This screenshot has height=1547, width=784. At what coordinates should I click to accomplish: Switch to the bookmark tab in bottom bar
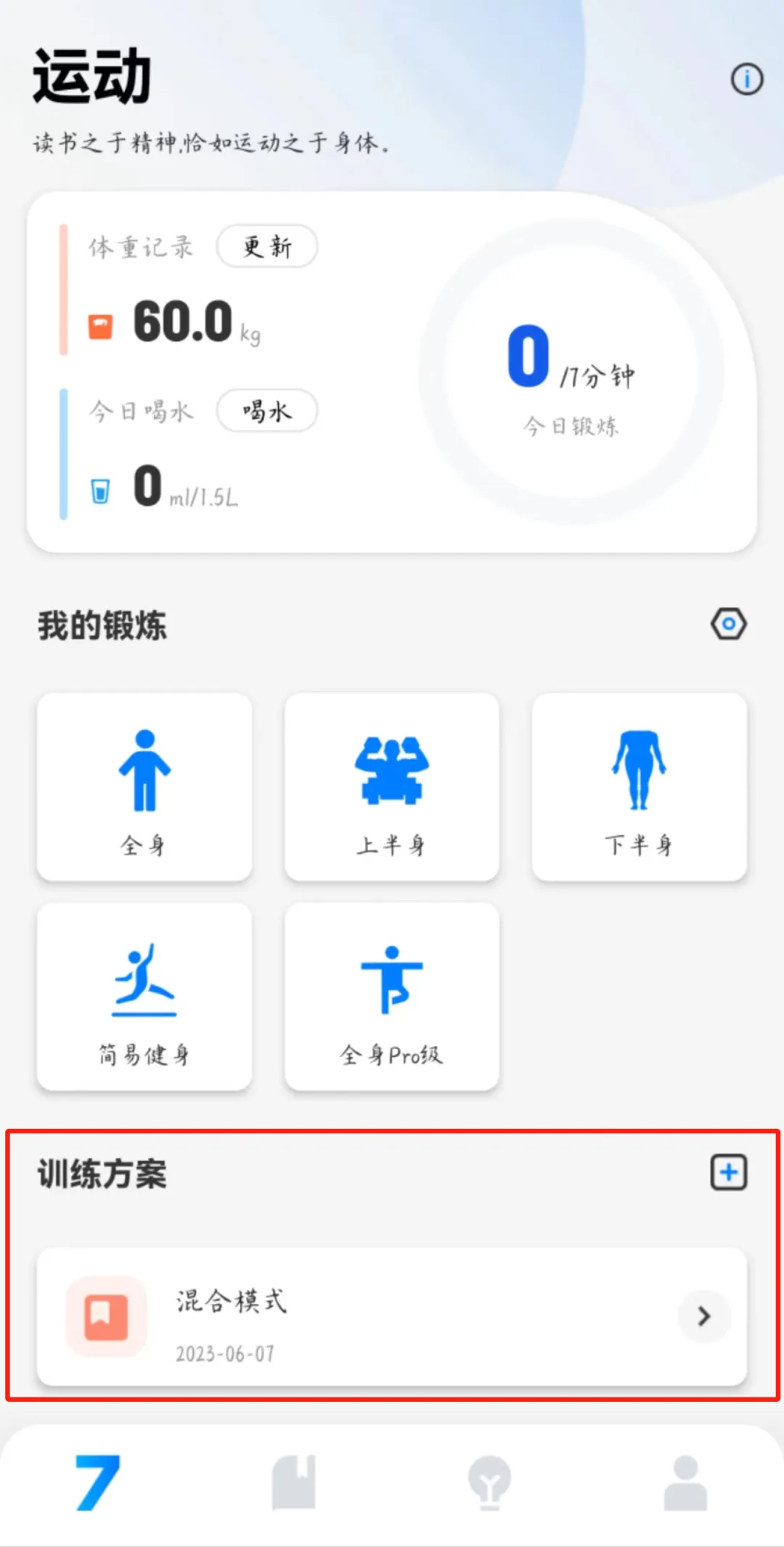294,1482
